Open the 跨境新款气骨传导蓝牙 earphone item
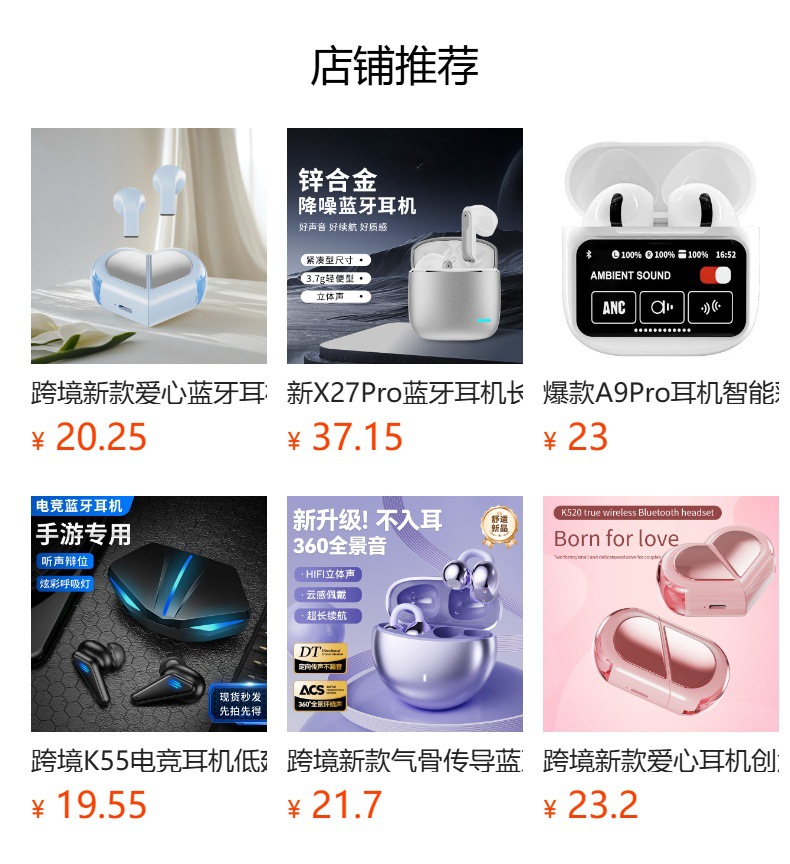Viewport: 790px width, 864px height. pos(404,614)
